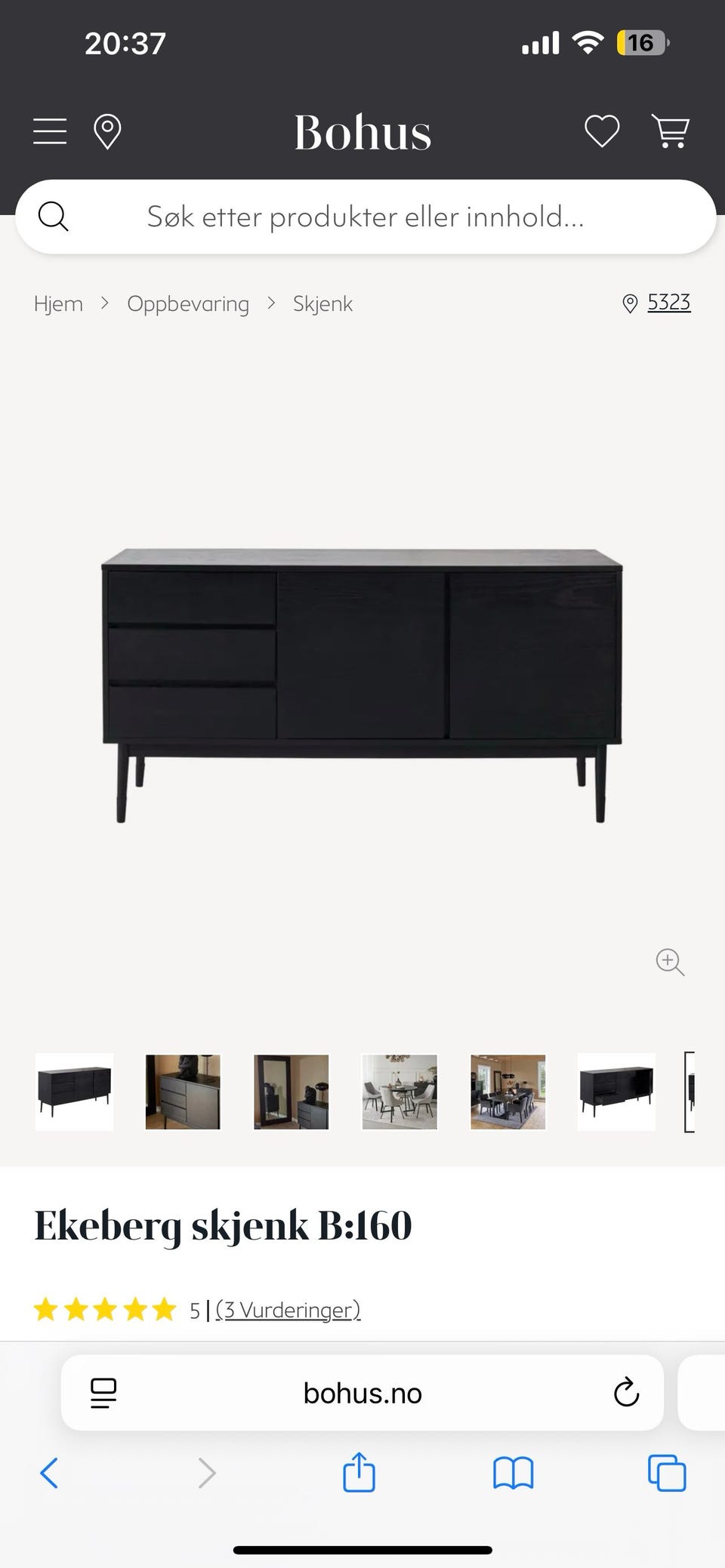Share this page from Safari toolbar

point(359,1472)
